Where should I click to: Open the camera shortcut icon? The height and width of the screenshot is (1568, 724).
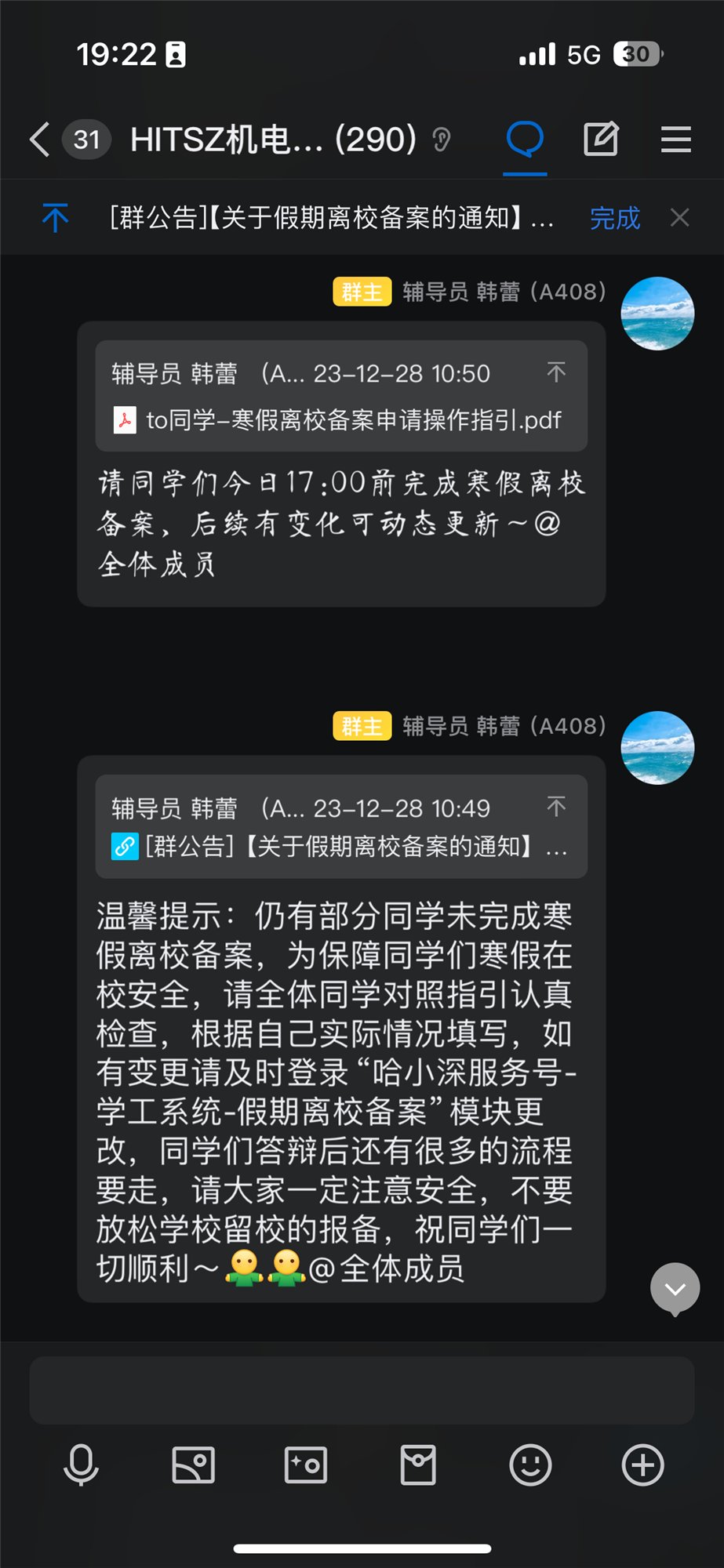(x=305, y=1465)
